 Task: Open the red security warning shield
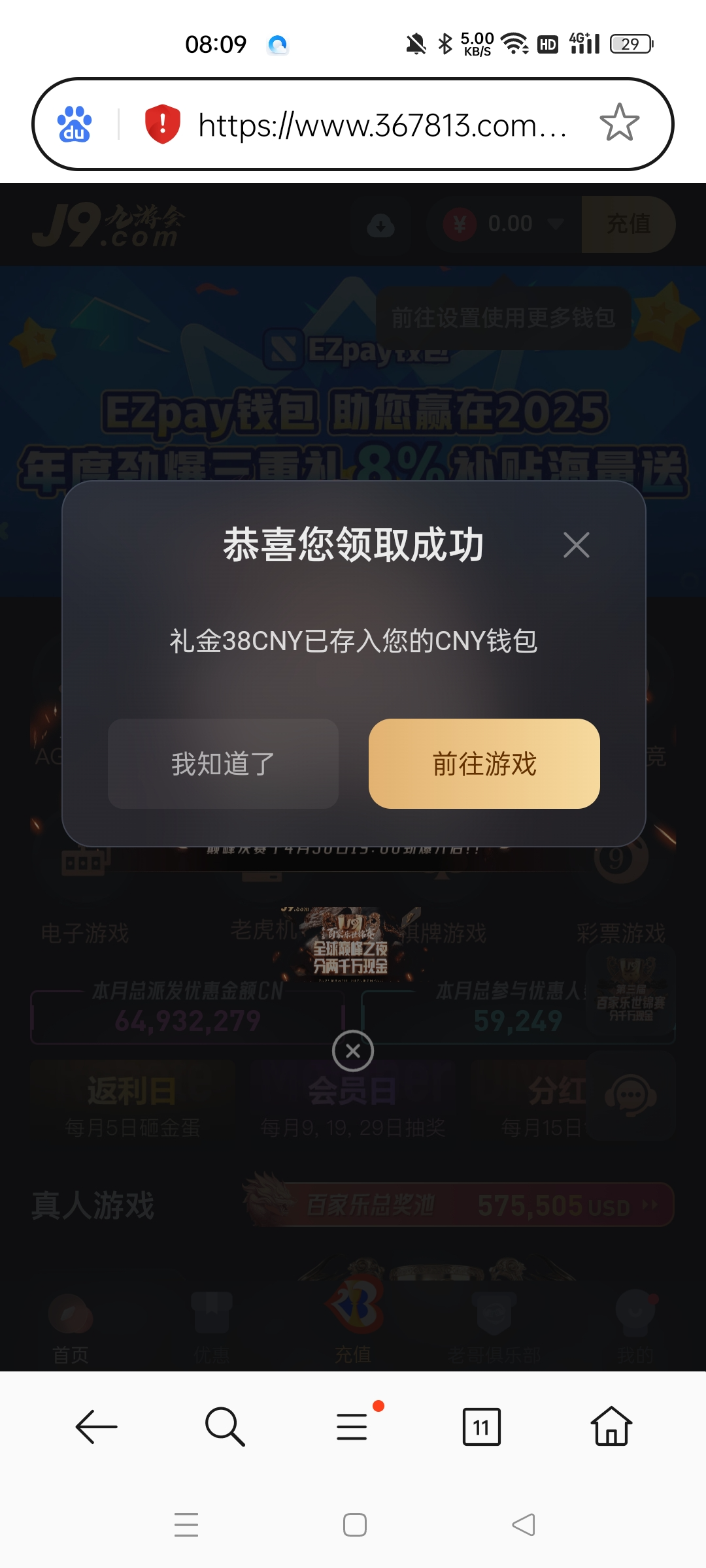pyautogui.click(x=162, y=123)
